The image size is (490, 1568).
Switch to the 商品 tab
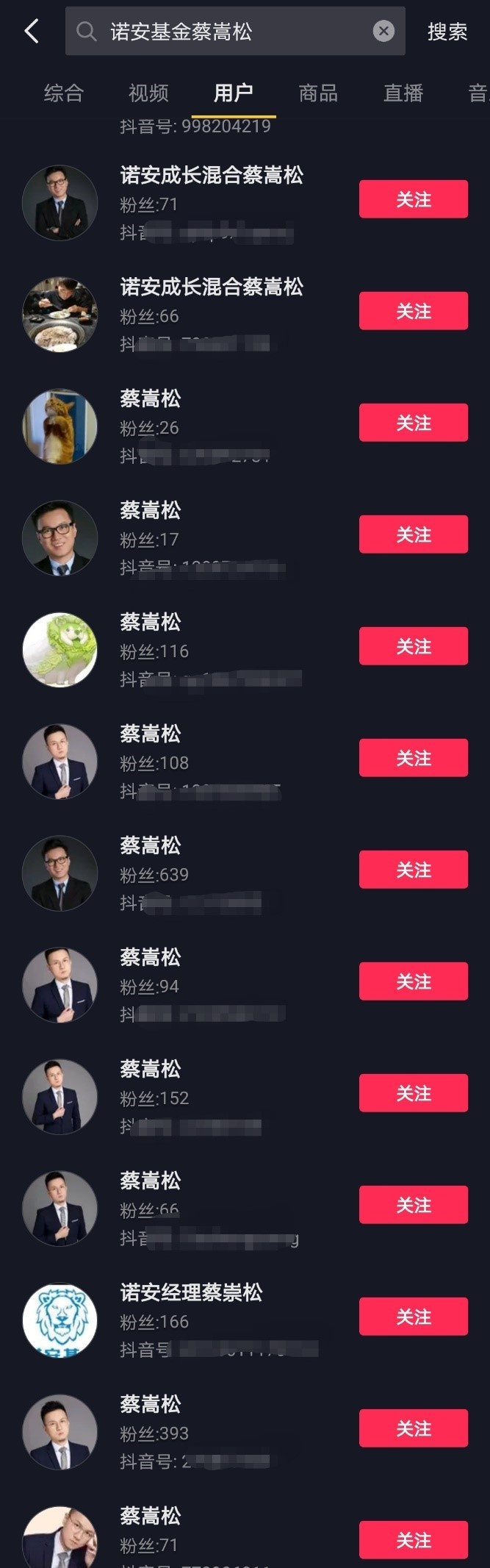tap(318, 93)
